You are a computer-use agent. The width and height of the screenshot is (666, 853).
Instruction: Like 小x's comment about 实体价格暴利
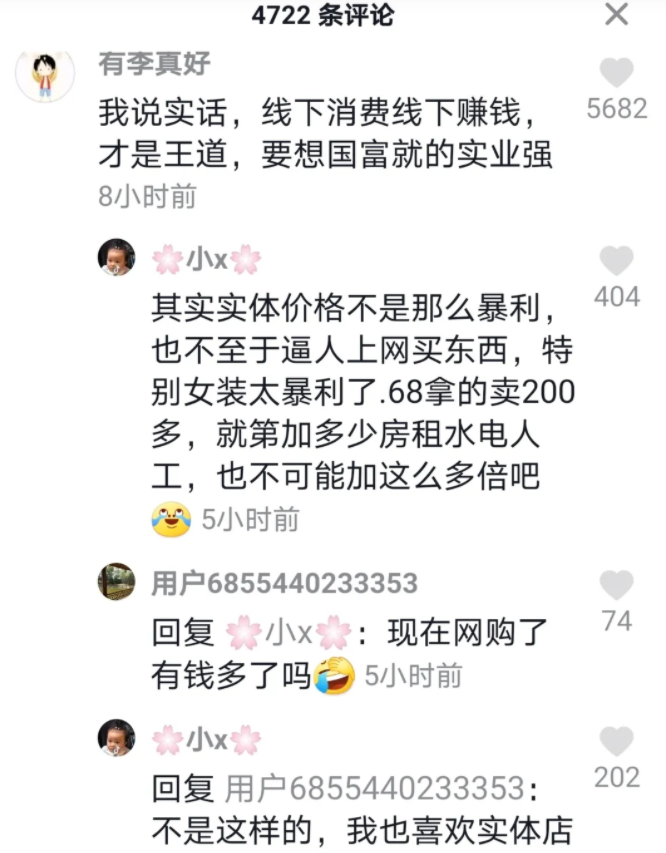(x=616, y=261)
